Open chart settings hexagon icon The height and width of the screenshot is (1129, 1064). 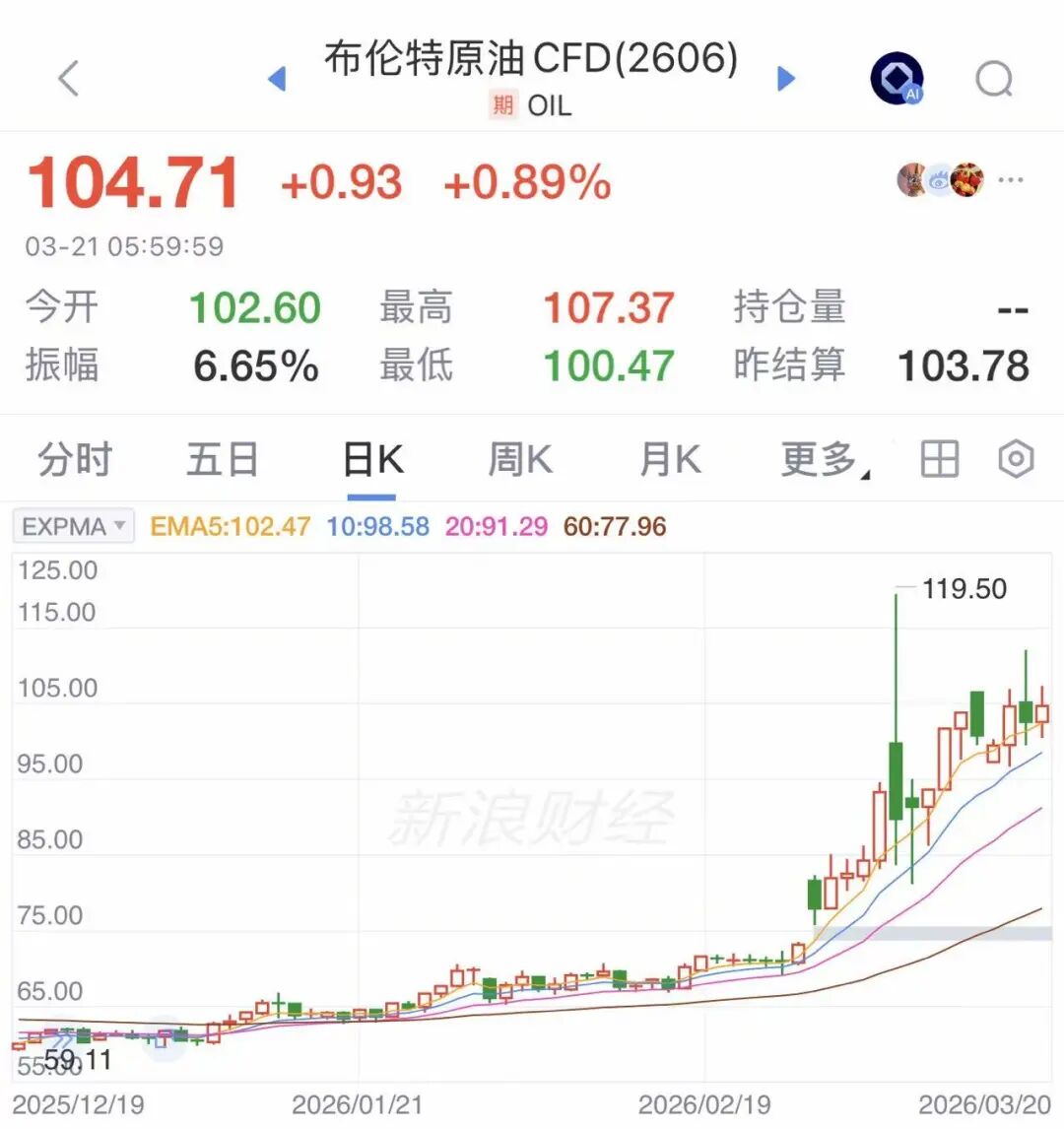pos(1016,460)
